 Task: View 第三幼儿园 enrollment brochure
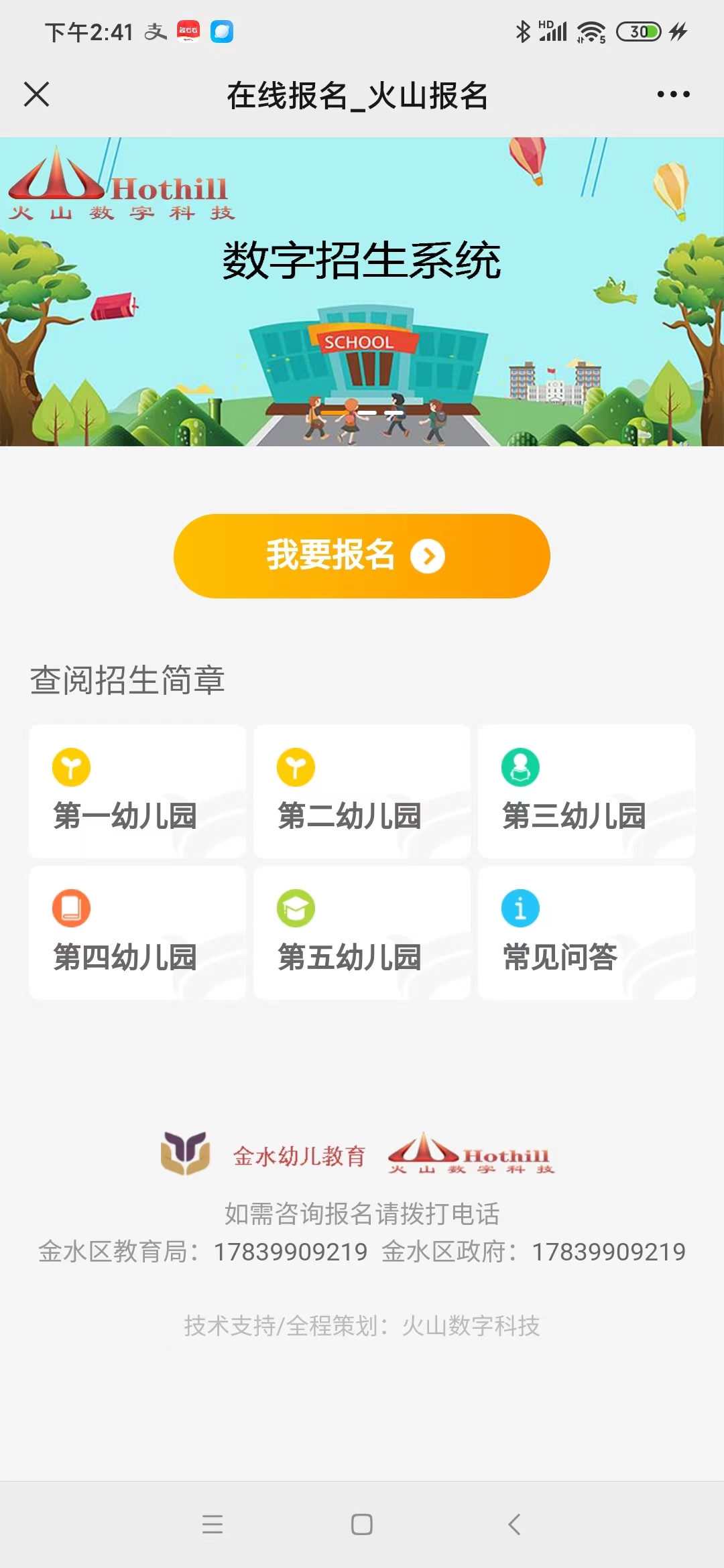tap(586, 791)
